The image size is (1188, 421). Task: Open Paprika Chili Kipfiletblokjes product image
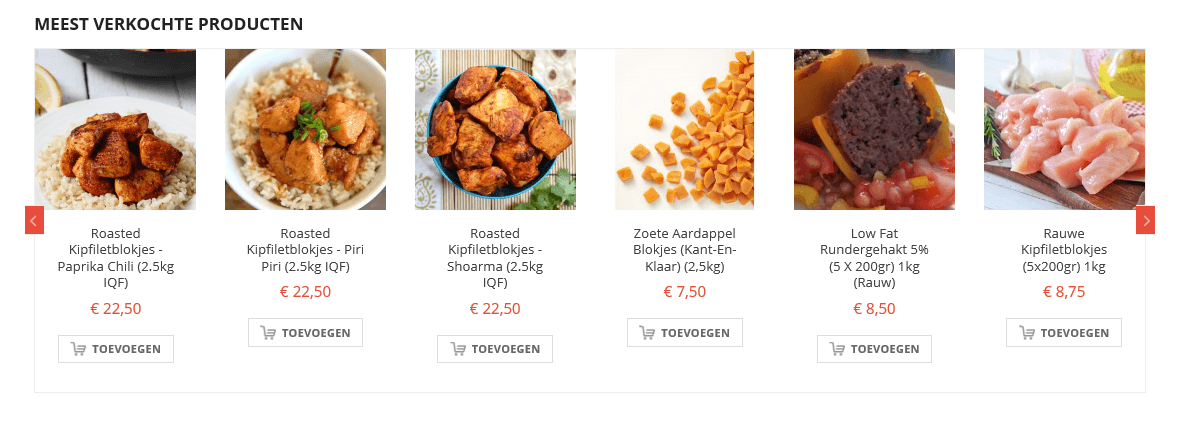coord(115,129)
